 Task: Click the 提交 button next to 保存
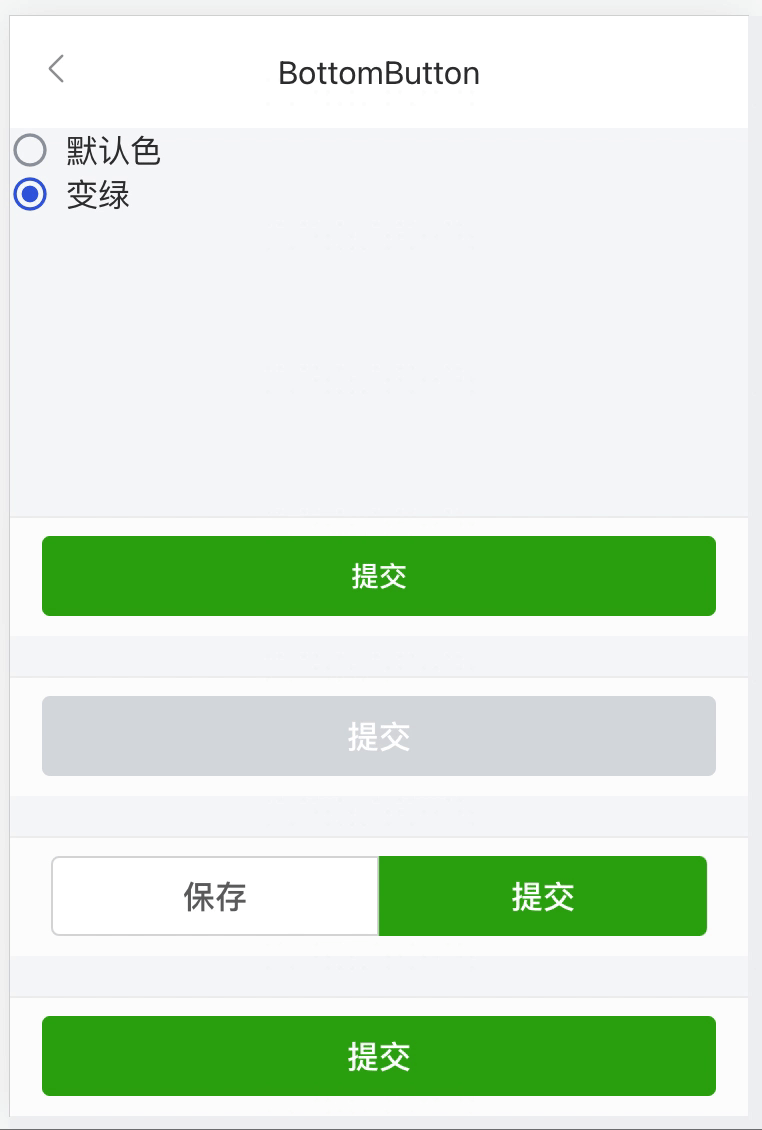pyautogui.click(x=543, y=896)
